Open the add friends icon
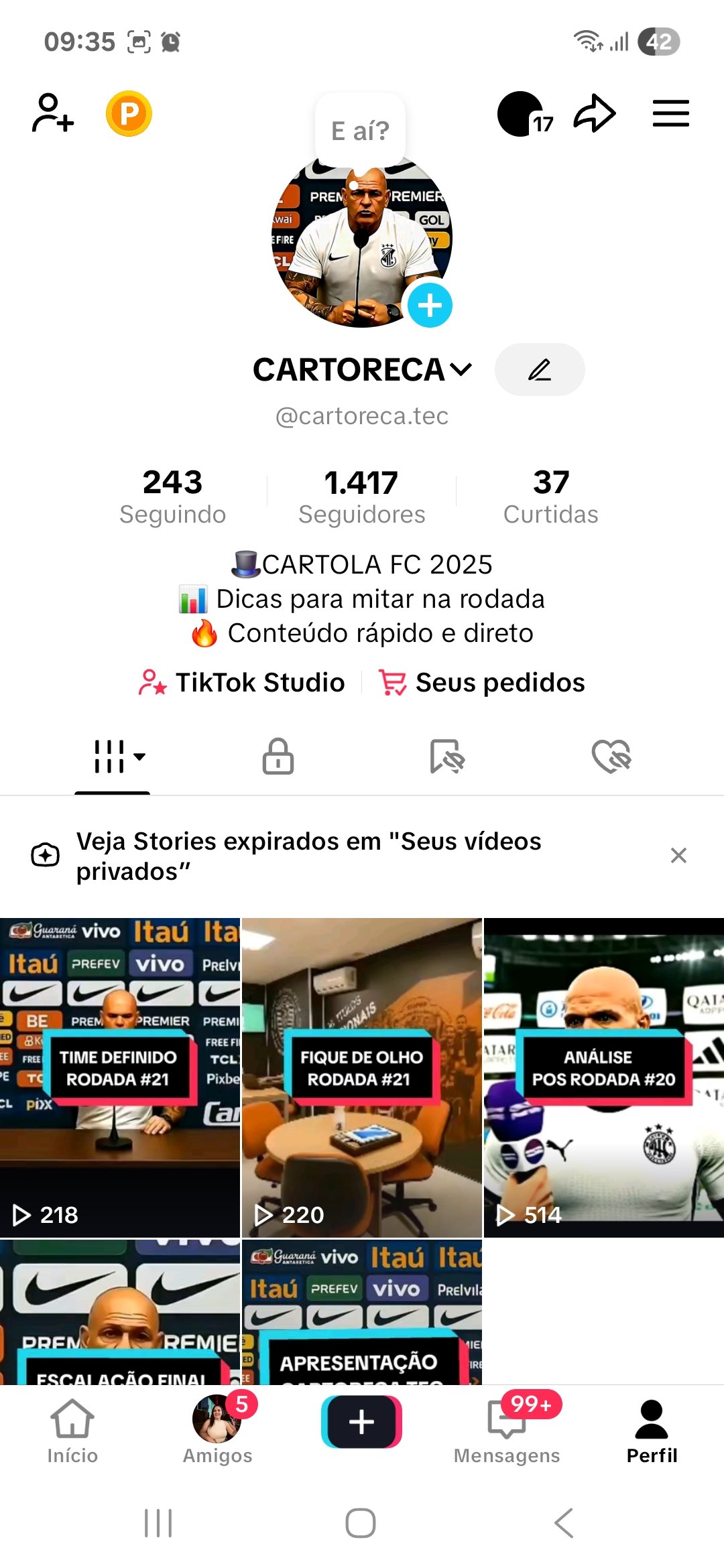The image size is (724, 1568). (53, 113)
